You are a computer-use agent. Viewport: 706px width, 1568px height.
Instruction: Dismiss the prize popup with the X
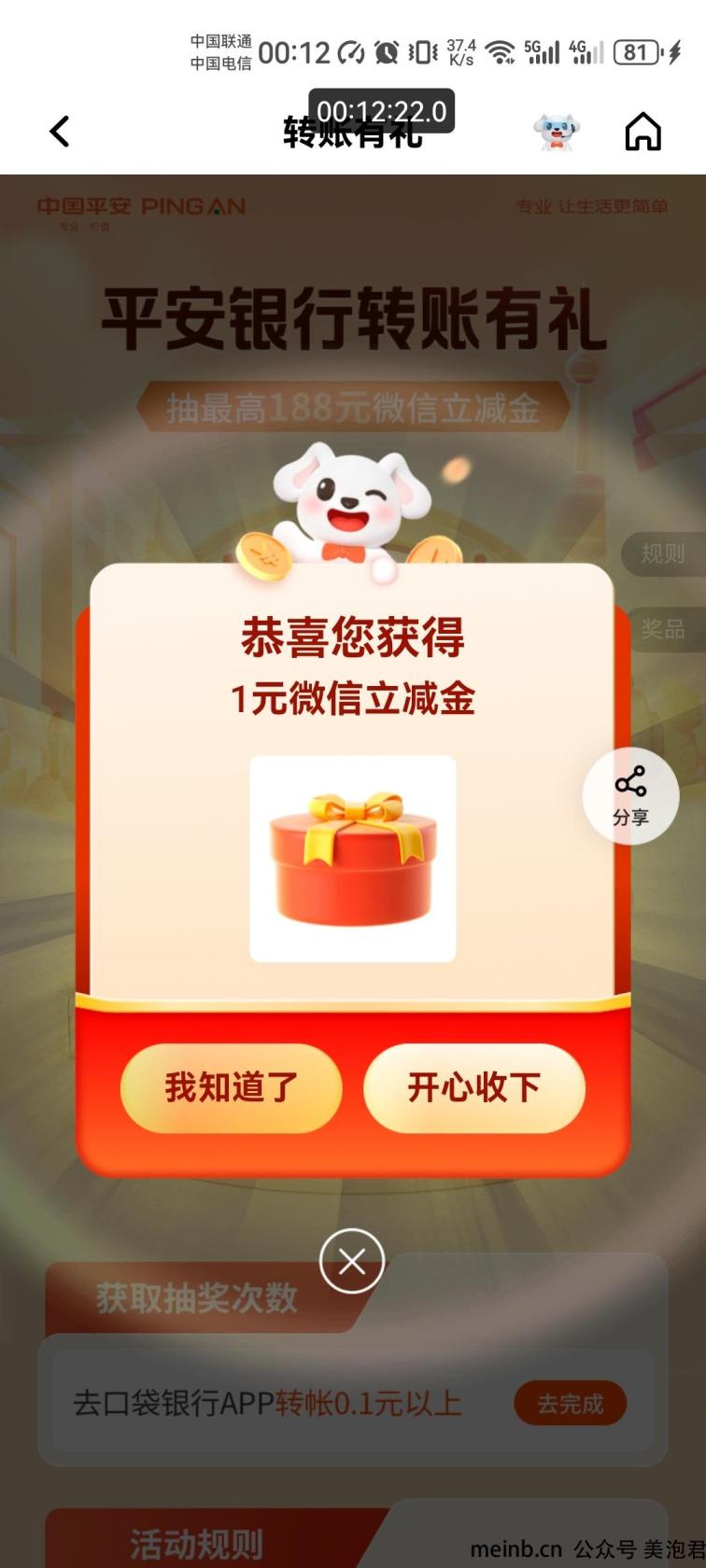click(x=352, y=1262)
